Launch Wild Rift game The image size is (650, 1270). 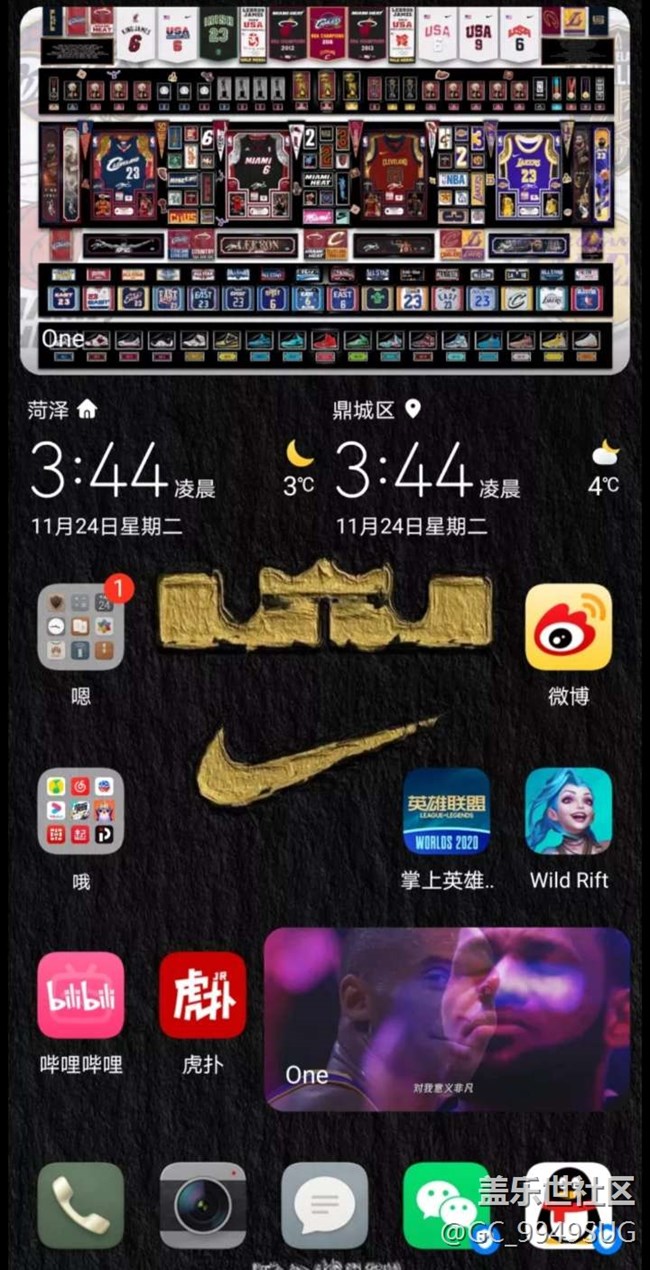(x=568, y=811)
